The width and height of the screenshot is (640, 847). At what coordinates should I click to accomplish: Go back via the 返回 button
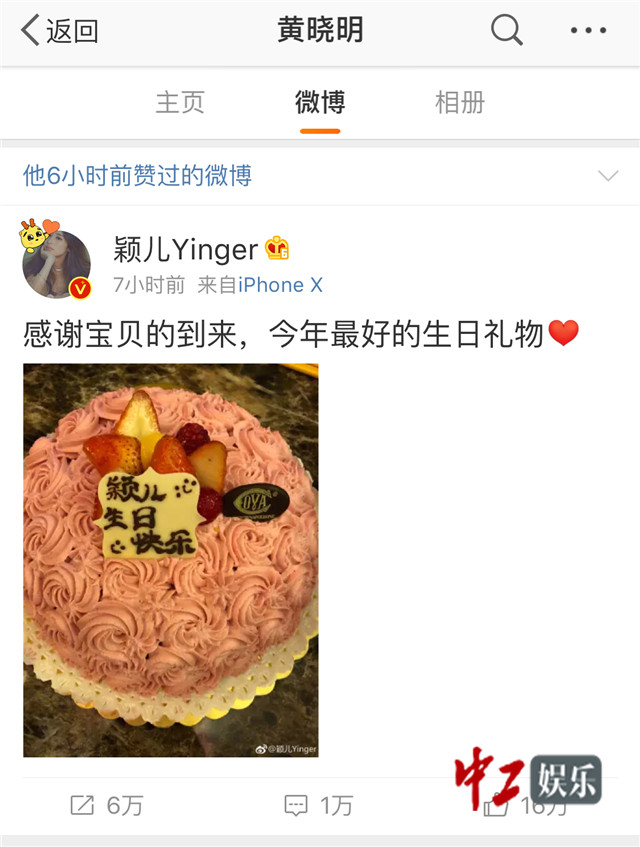pos(60,31)
